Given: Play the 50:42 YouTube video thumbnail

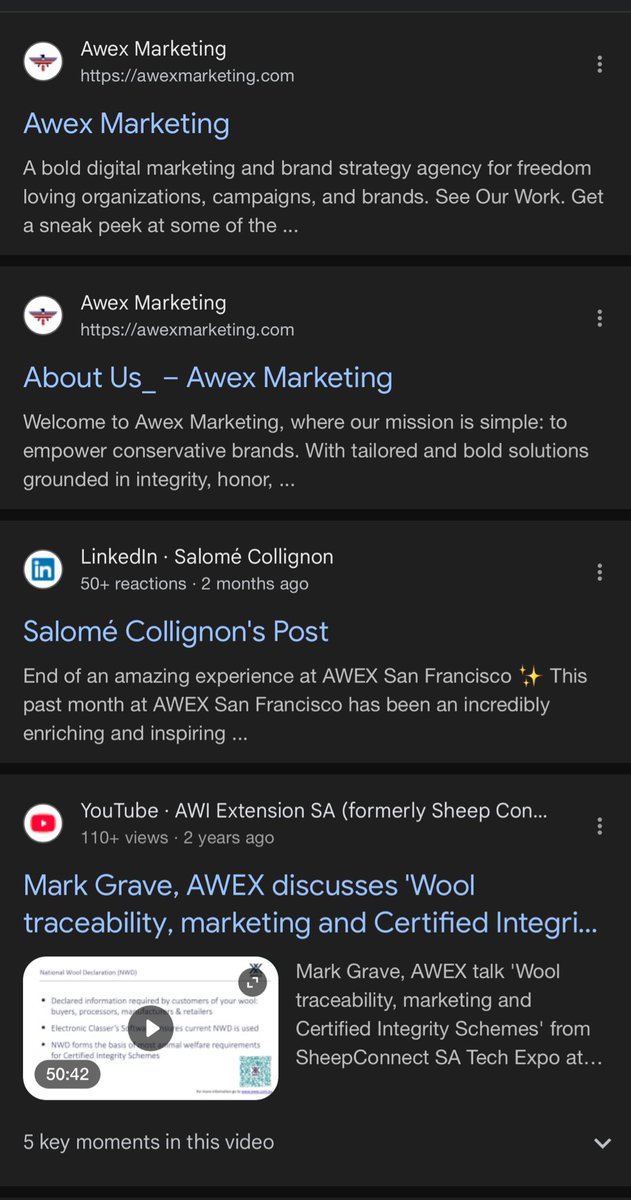Looking at the screenshot, I should tap(151, 1028).
